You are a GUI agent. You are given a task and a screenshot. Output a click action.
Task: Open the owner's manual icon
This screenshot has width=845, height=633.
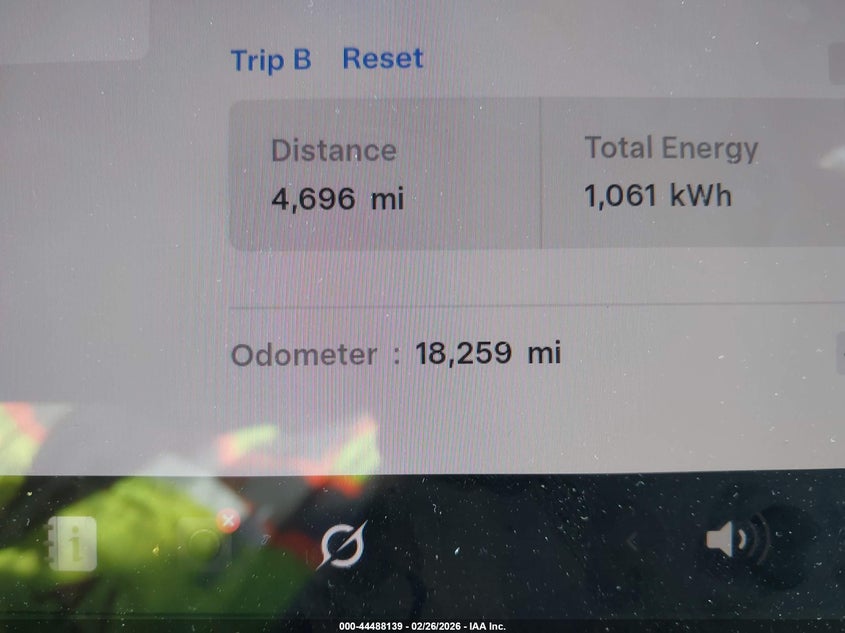pyautogui.click(x=73, y=544)
